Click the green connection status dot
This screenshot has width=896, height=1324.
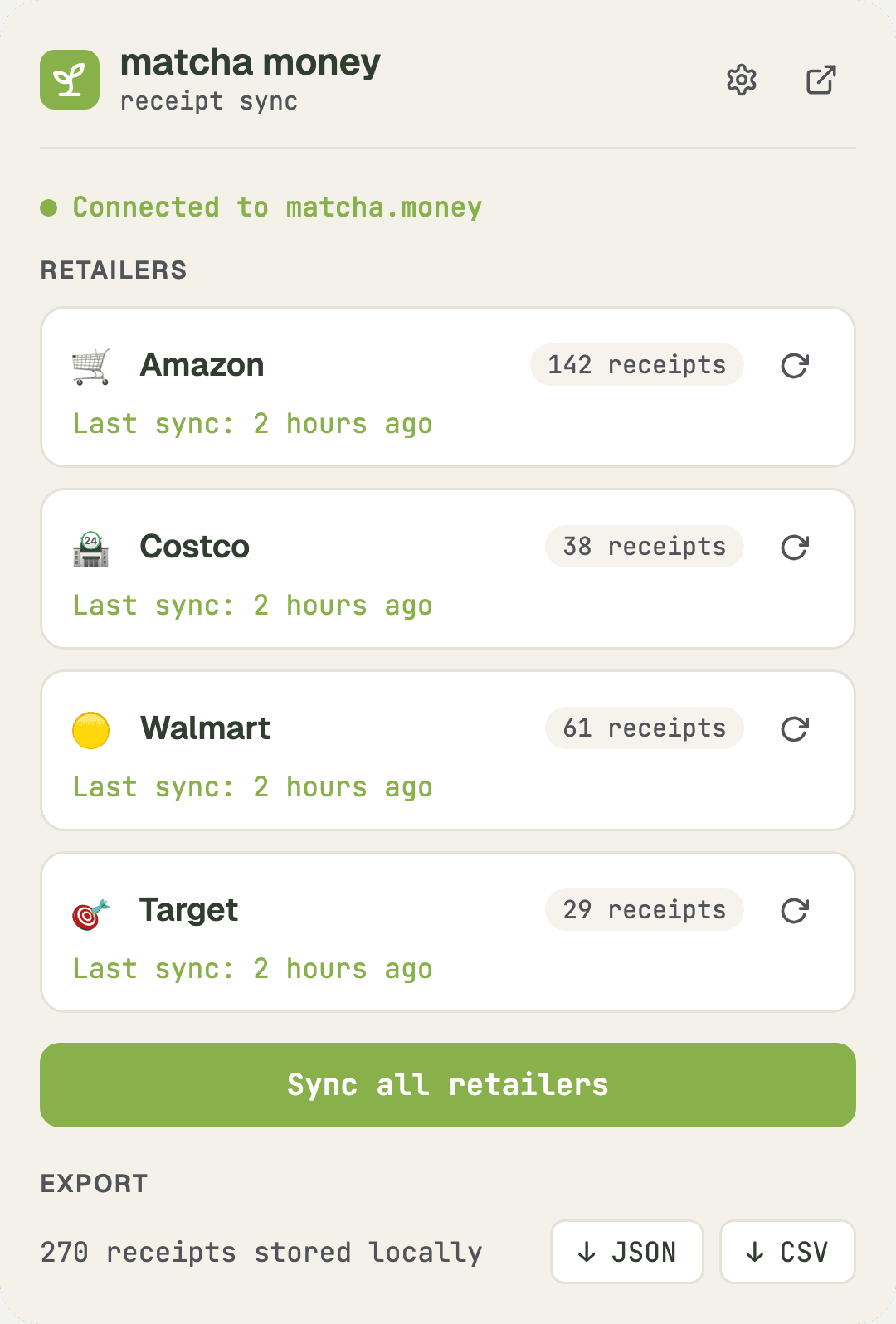(x=49, y=206)
